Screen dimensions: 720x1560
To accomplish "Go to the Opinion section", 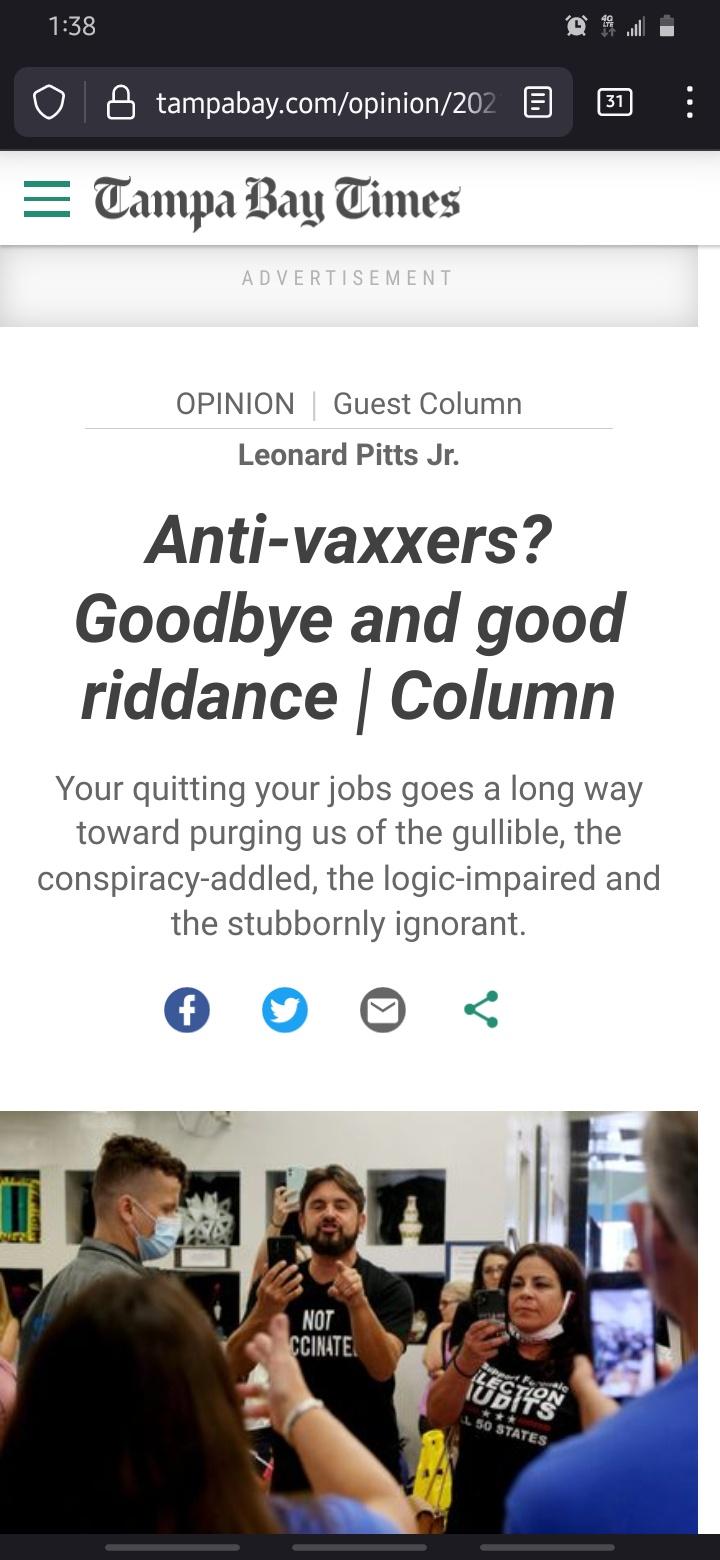I will point(235,404).
